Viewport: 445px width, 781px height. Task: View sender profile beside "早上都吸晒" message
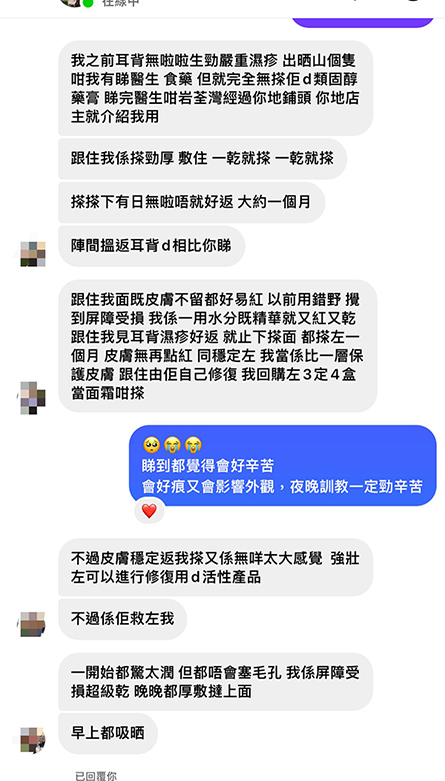[x=33, y=740]
